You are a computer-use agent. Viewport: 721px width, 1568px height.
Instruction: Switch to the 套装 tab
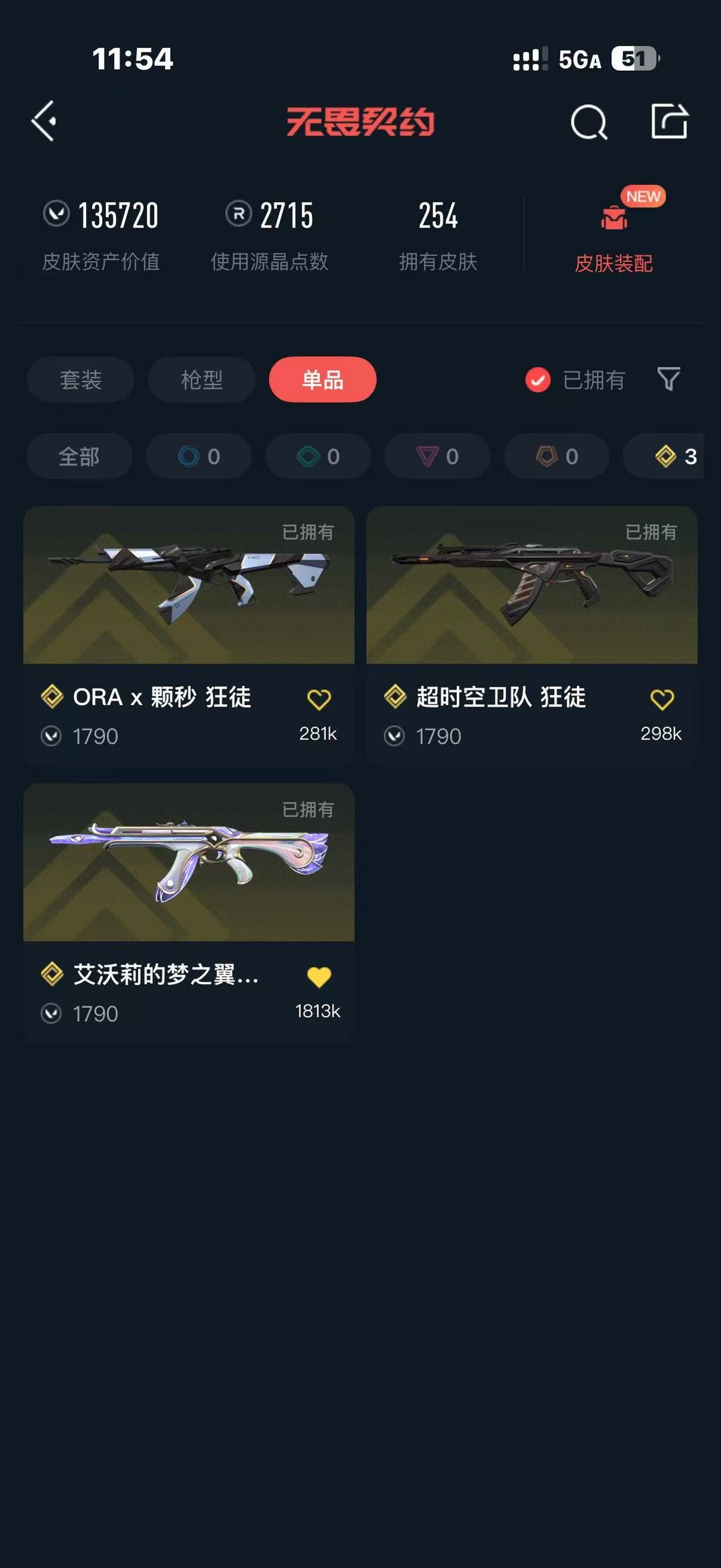(79, 379)
